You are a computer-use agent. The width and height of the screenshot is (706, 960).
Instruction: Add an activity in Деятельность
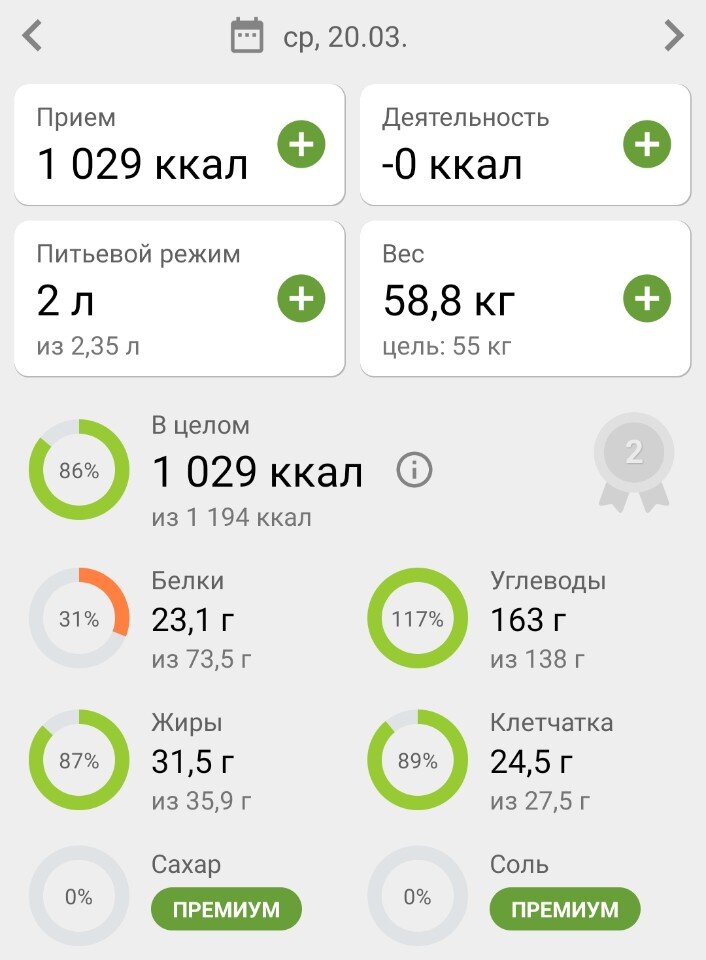click(647, 145)
